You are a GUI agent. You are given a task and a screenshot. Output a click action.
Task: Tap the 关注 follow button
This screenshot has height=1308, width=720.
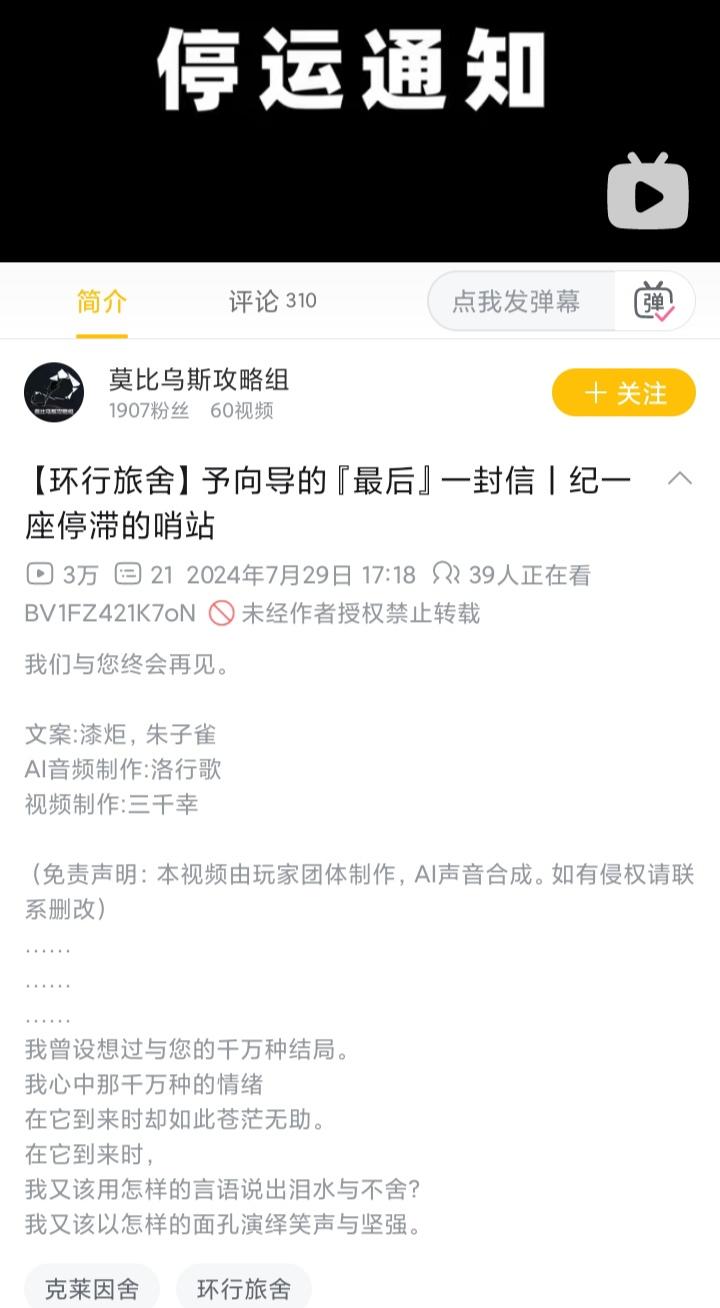coord(623,393)
